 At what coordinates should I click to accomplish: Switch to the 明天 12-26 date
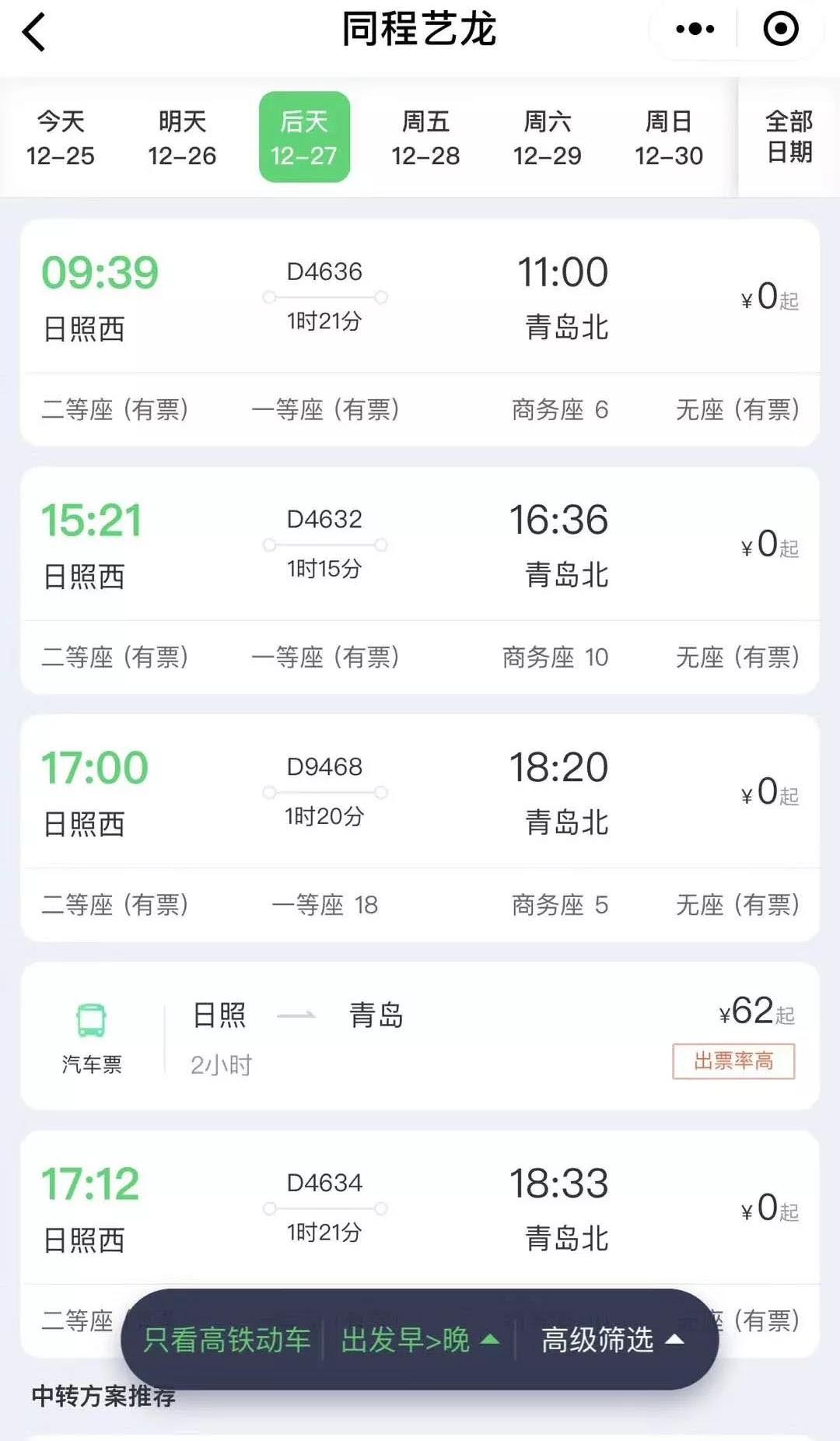click(x=182, y=138)
